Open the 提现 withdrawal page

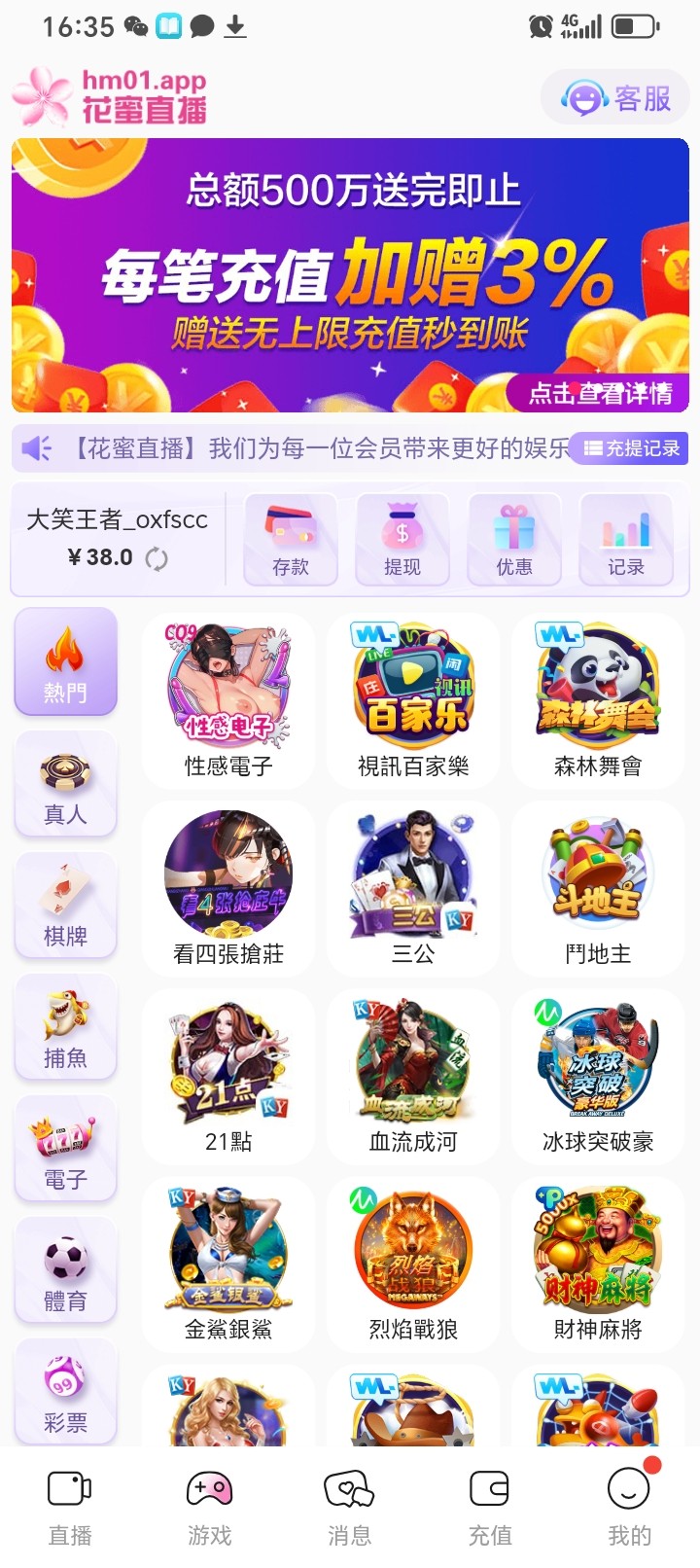[402, 540]
